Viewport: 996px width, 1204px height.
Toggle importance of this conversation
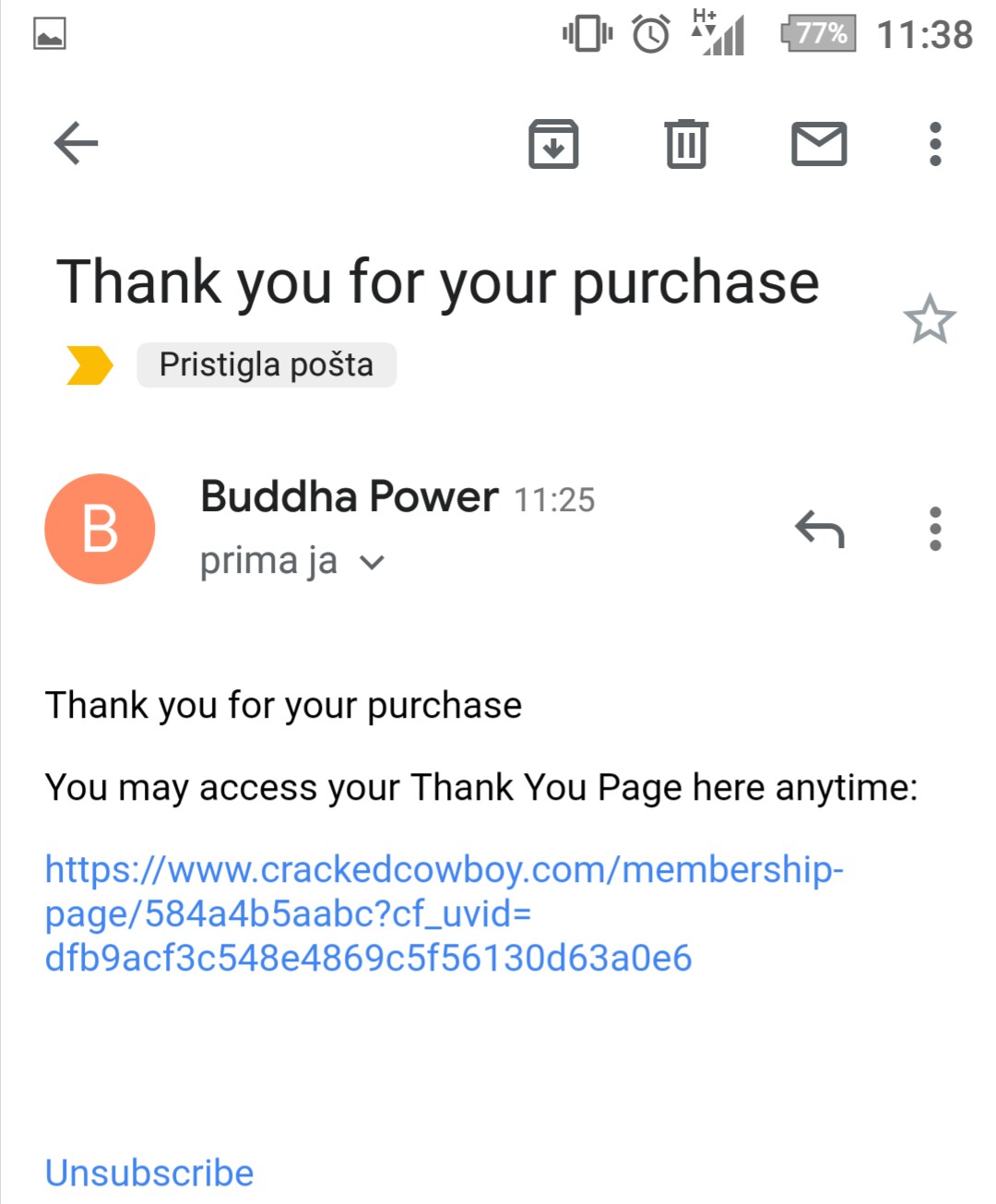pos(86,364)
